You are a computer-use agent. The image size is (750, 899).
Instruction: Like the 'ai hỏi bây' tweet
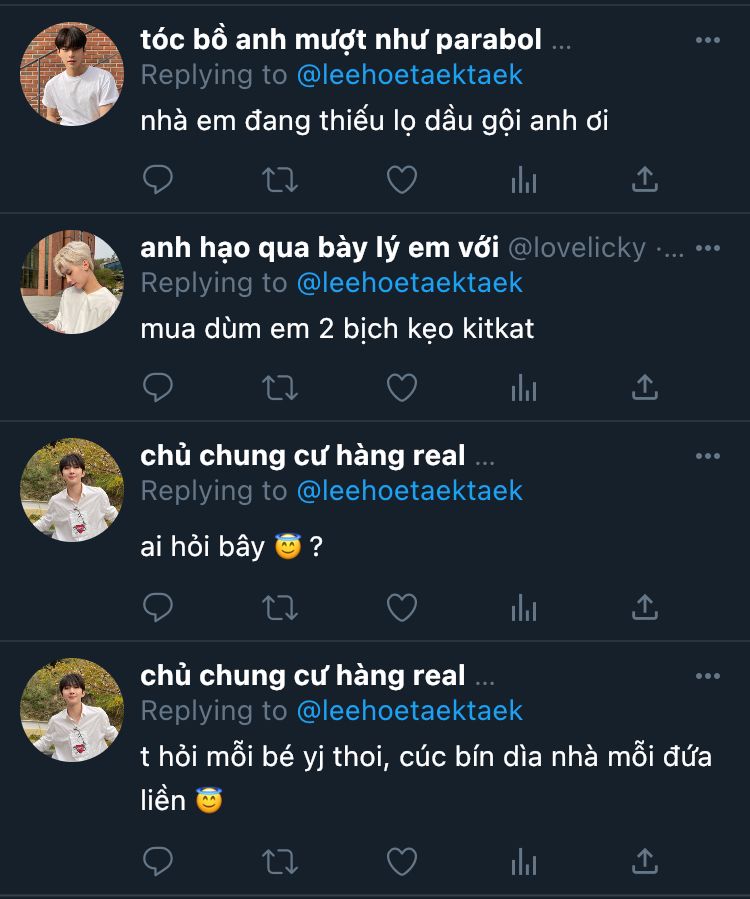[x=401, y=608]
